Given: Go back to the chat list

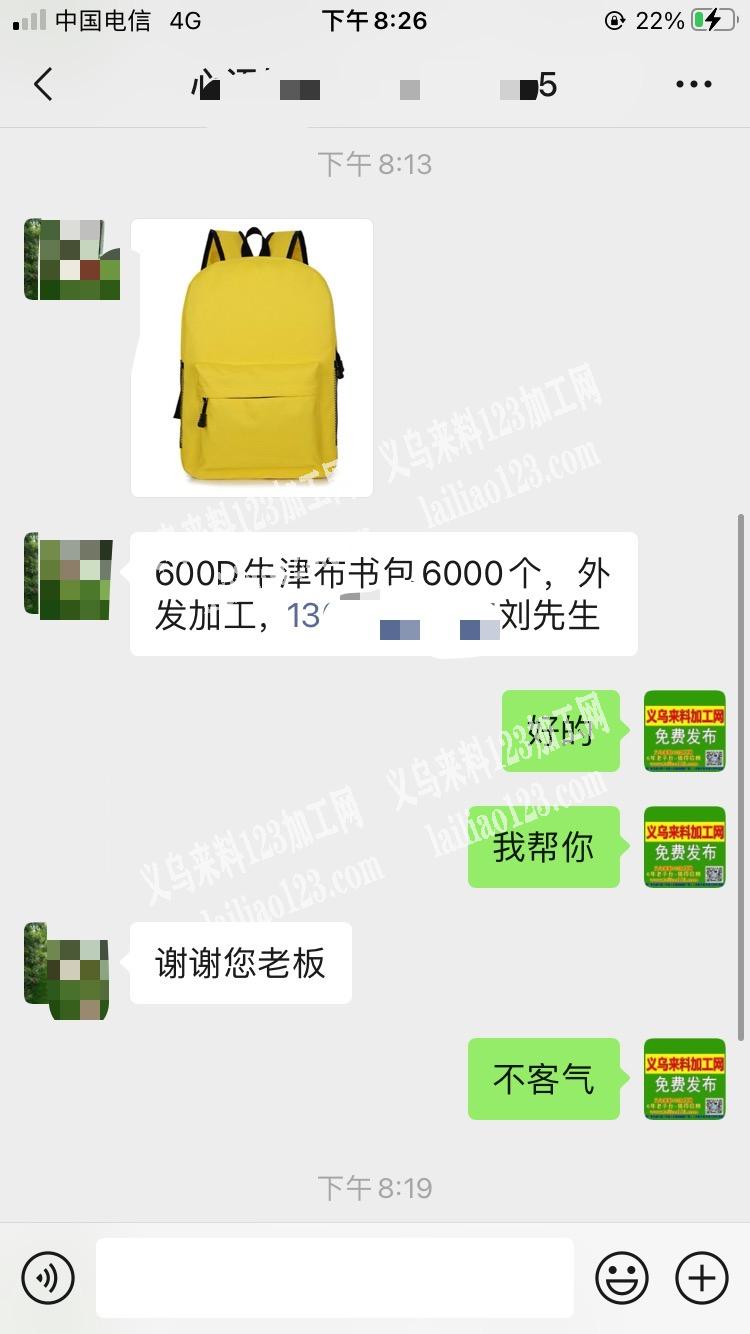Looking at the screenshot, I should pos(43,85).
